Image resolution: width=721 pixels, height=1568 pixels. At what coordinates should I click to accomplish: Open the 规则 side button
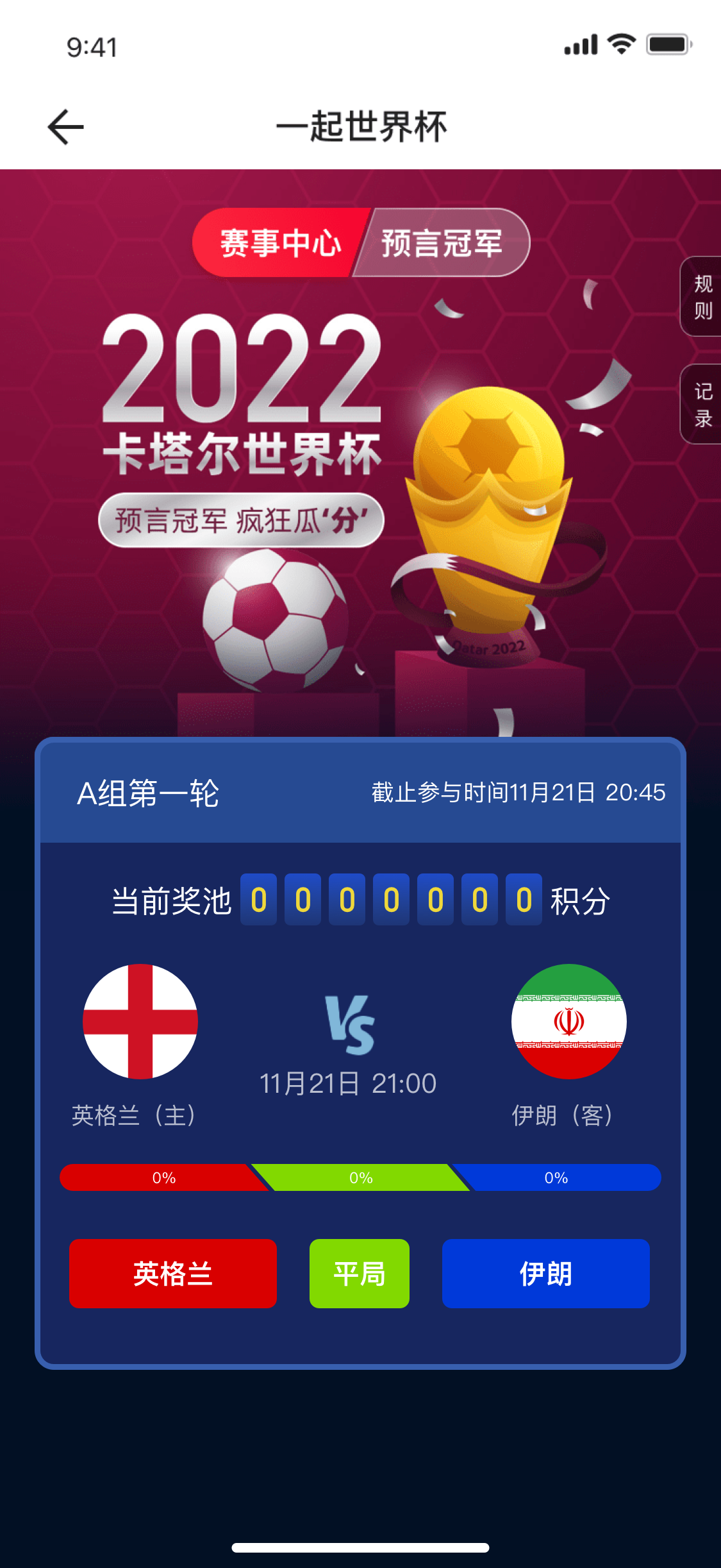[x=702, y=297]
